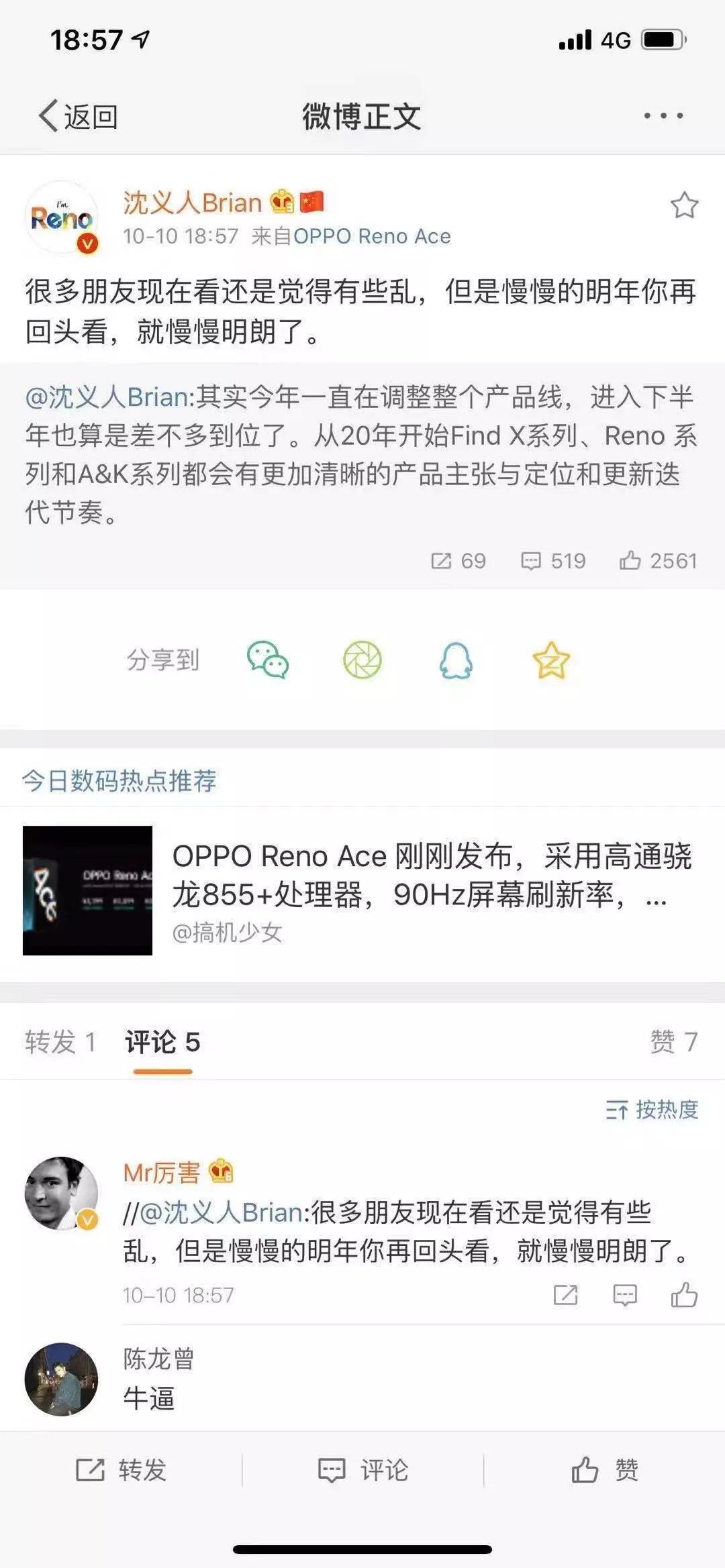Tap bottom 转发 to repost
Viewport: 725px width, 1568px height.
[121, 1469]
